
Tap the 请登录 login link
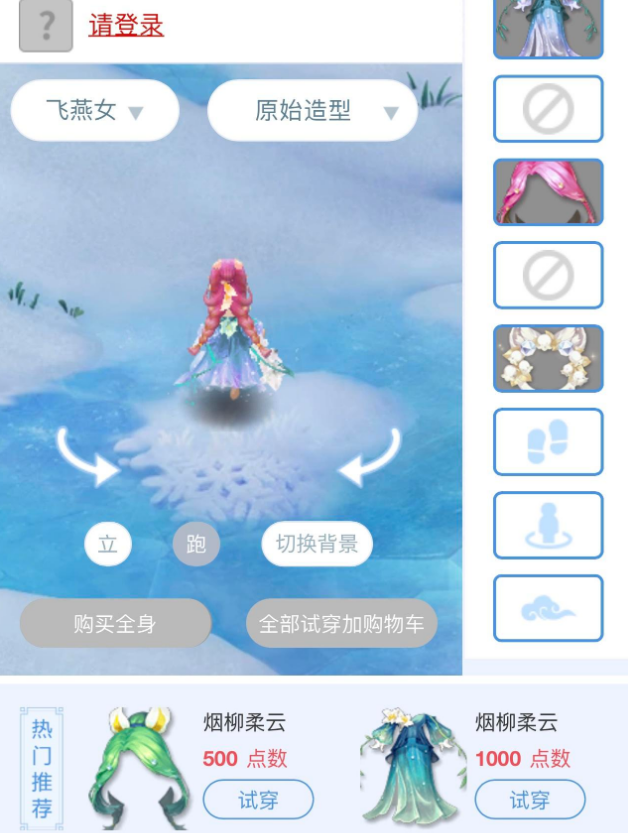pyautogui.click(x=126, y=26)
